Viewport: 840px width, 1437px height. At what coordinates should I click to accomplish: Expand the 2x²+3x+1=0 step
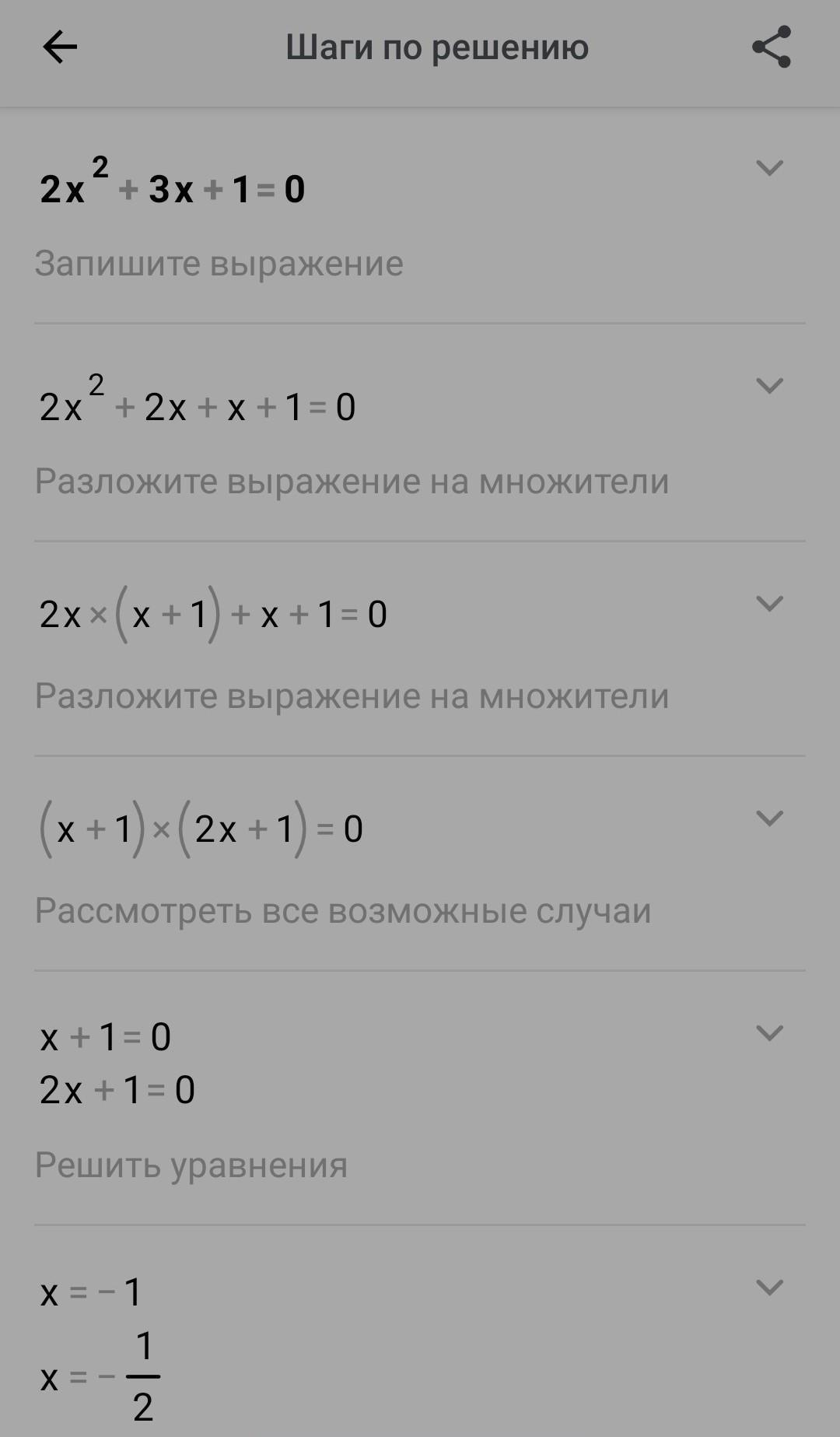[769, 168]
